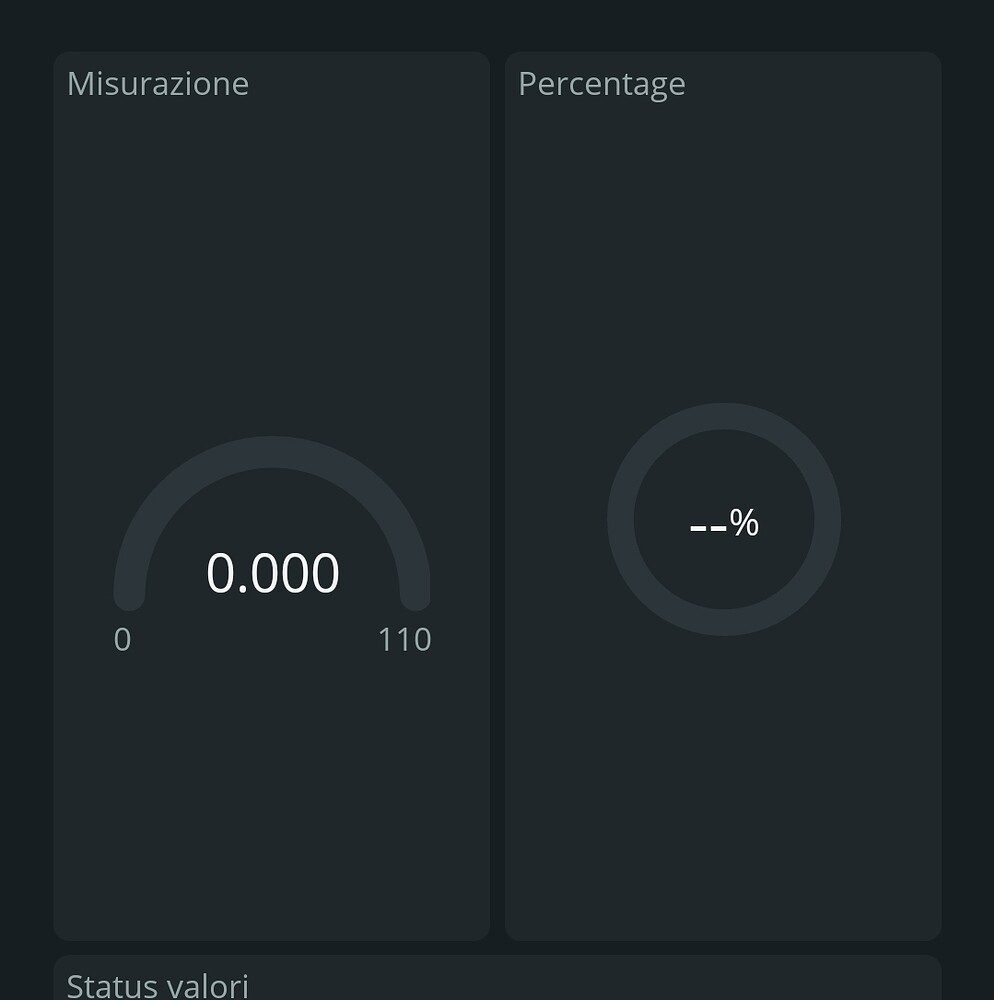Click the Percentage card title
This screenshot has width=994, height=1000.
601,84
